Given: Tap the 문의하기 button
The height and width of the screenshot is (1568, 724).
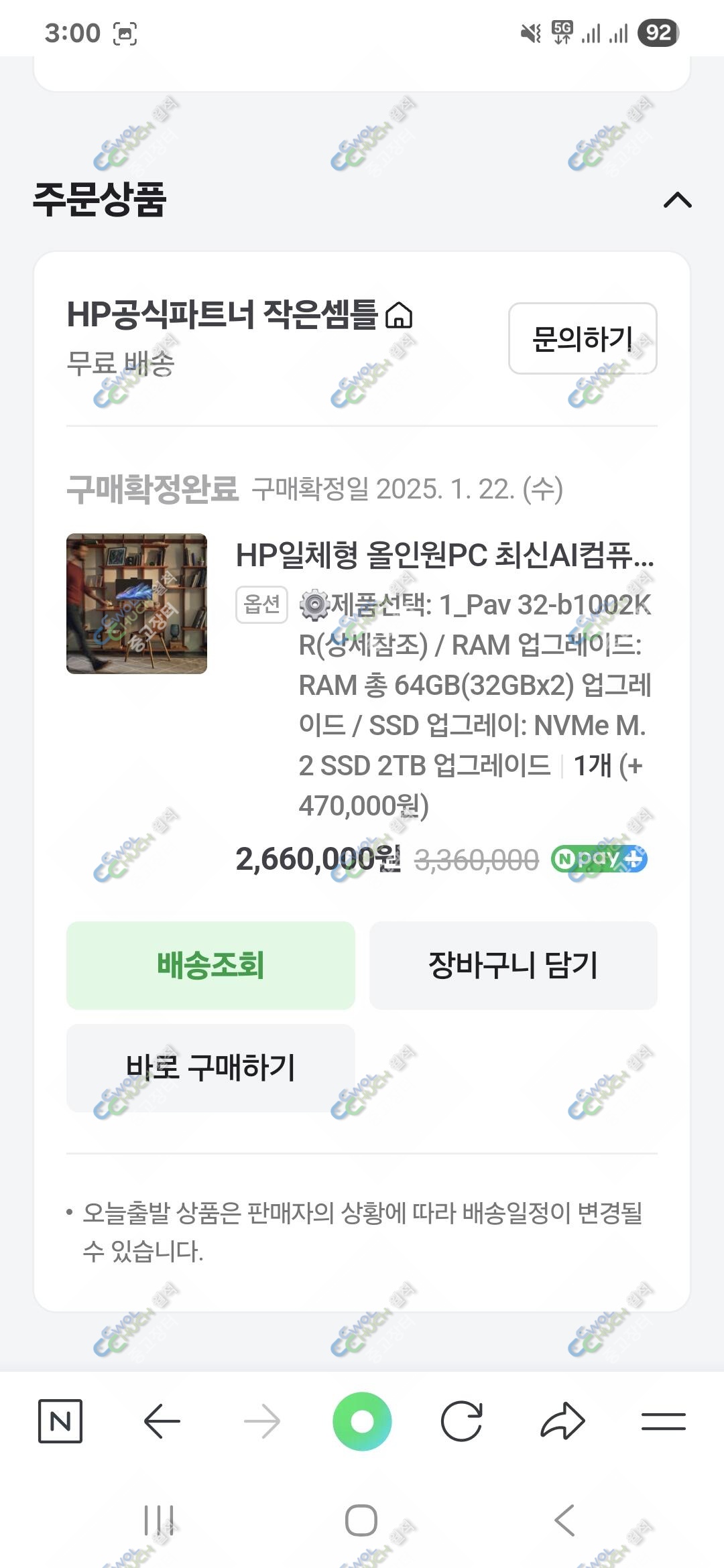Looking at the screenshot, I should [x=583, y=338].
